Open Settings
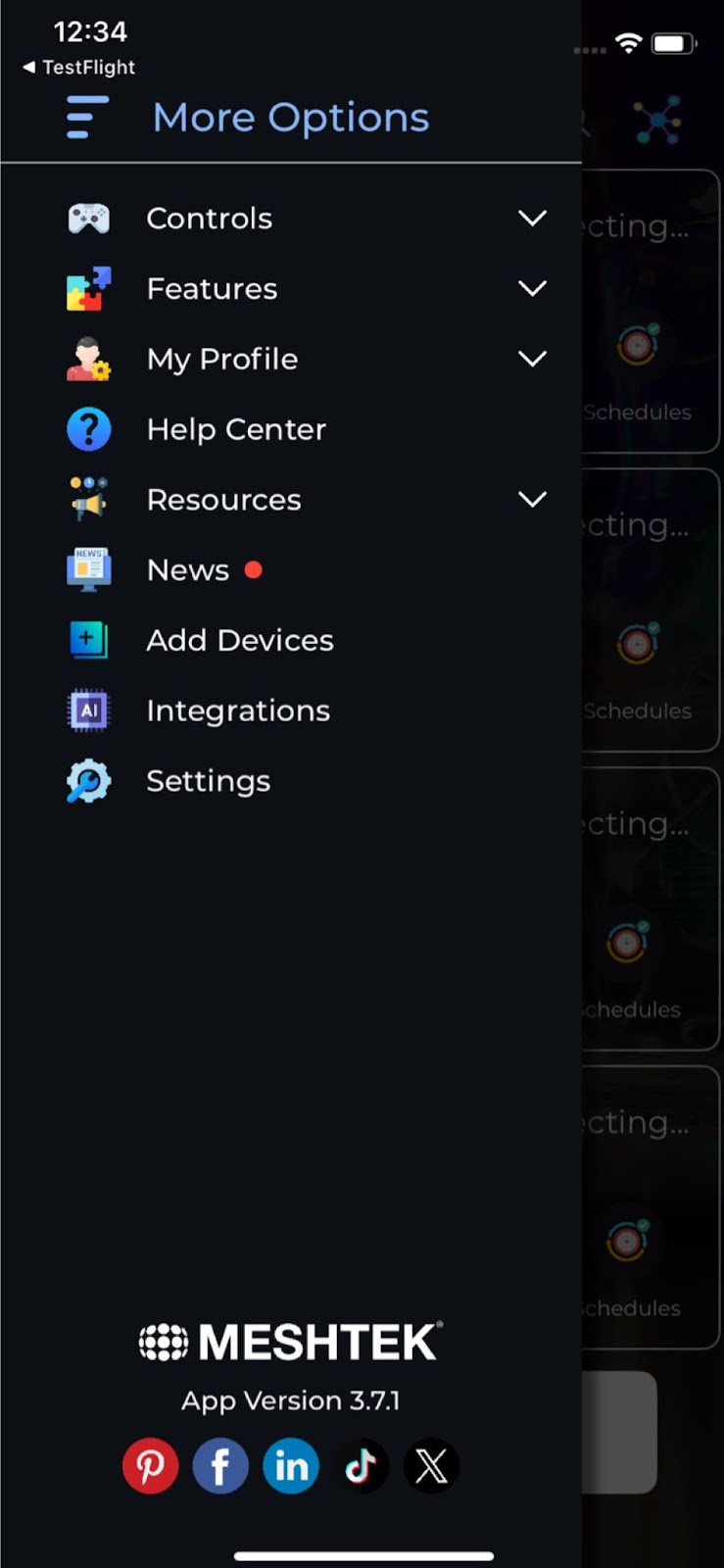This screenshot has height=1568, width=724. coord(208,781)
